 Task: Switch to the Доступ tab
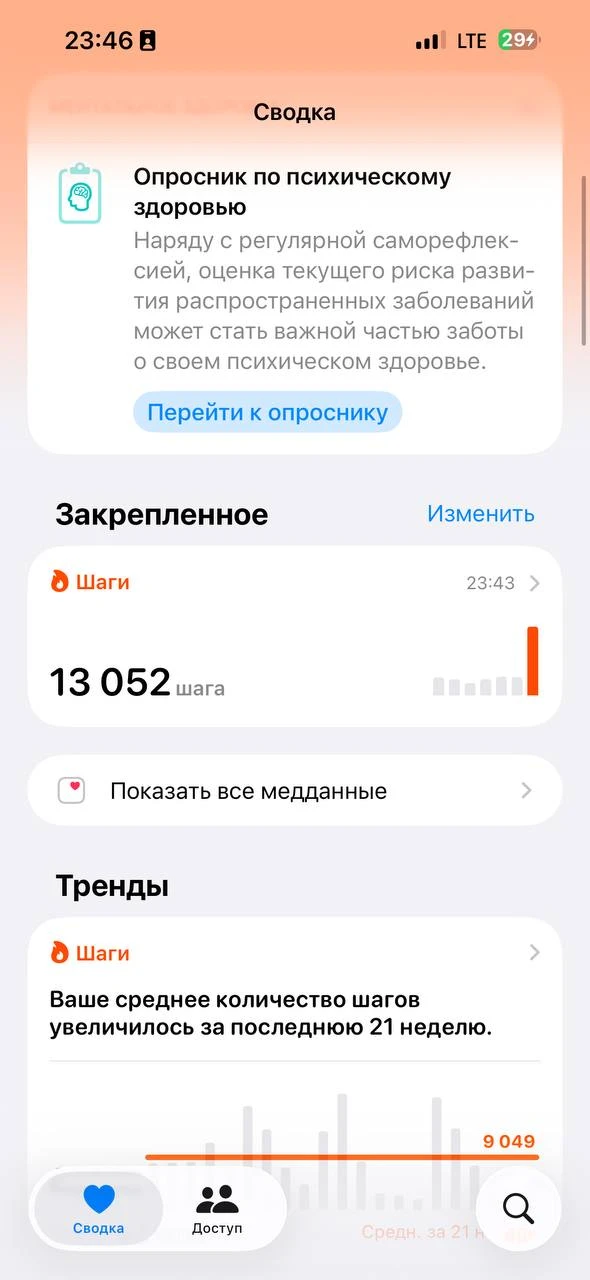coord(217,1209)
